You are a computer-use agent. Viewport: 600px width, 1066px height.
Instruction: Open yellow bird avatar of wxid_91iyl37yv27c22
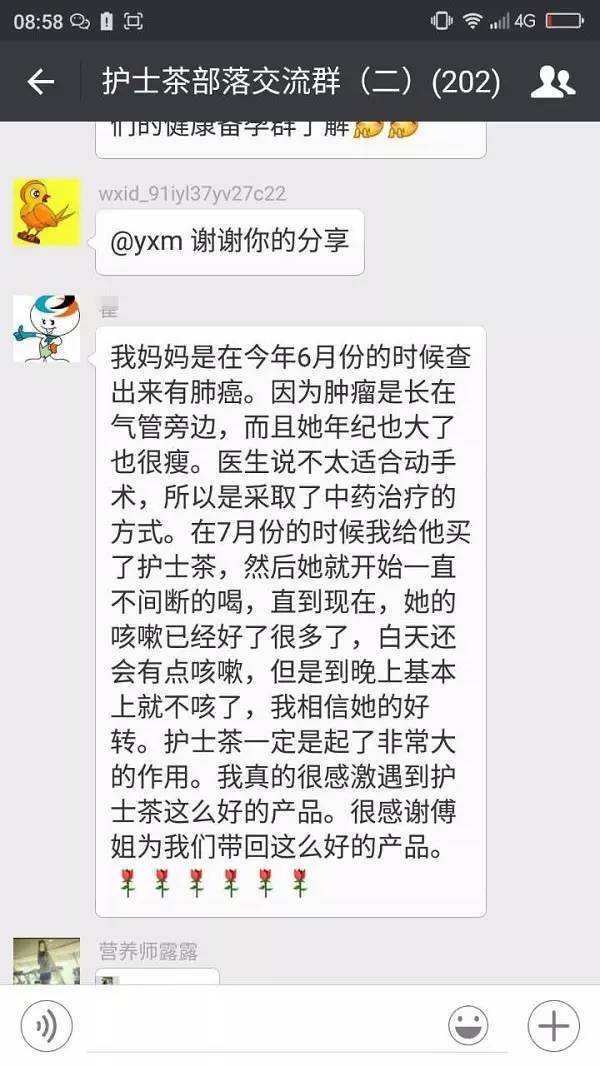point(46,212)
